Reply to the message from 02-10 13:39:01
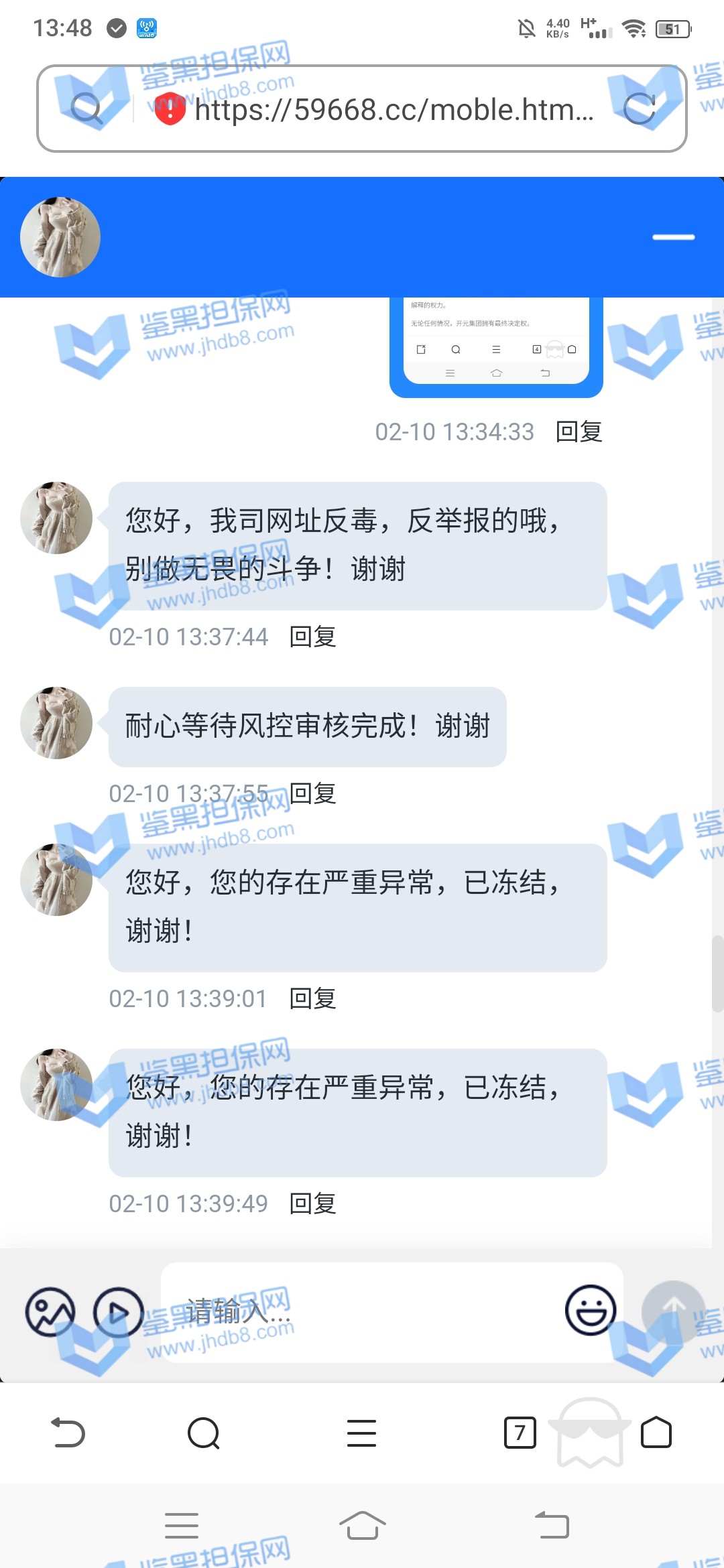This screenshot has width=724, height=1568. pyautogui.click(x=312, y=999)
